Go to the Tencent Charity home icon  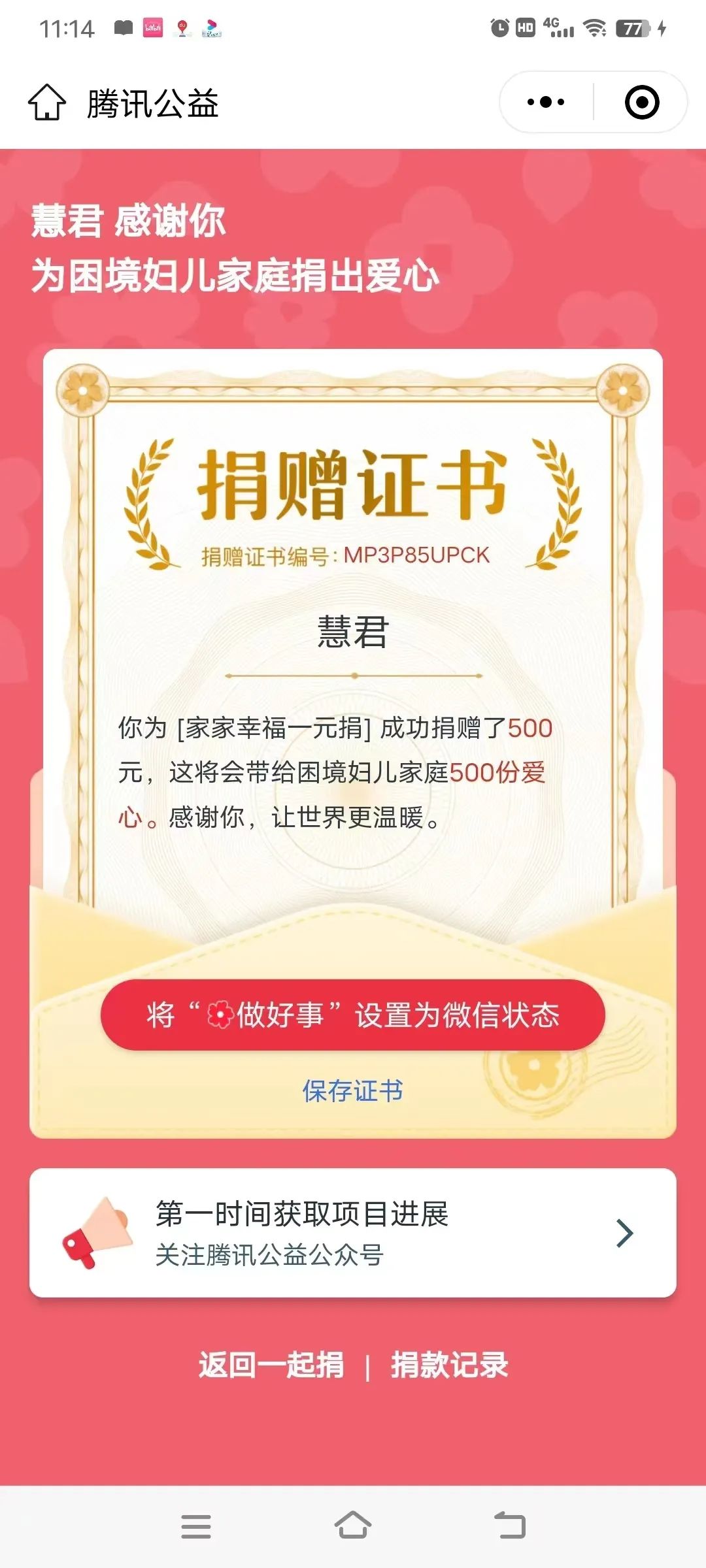coord(47,103)
